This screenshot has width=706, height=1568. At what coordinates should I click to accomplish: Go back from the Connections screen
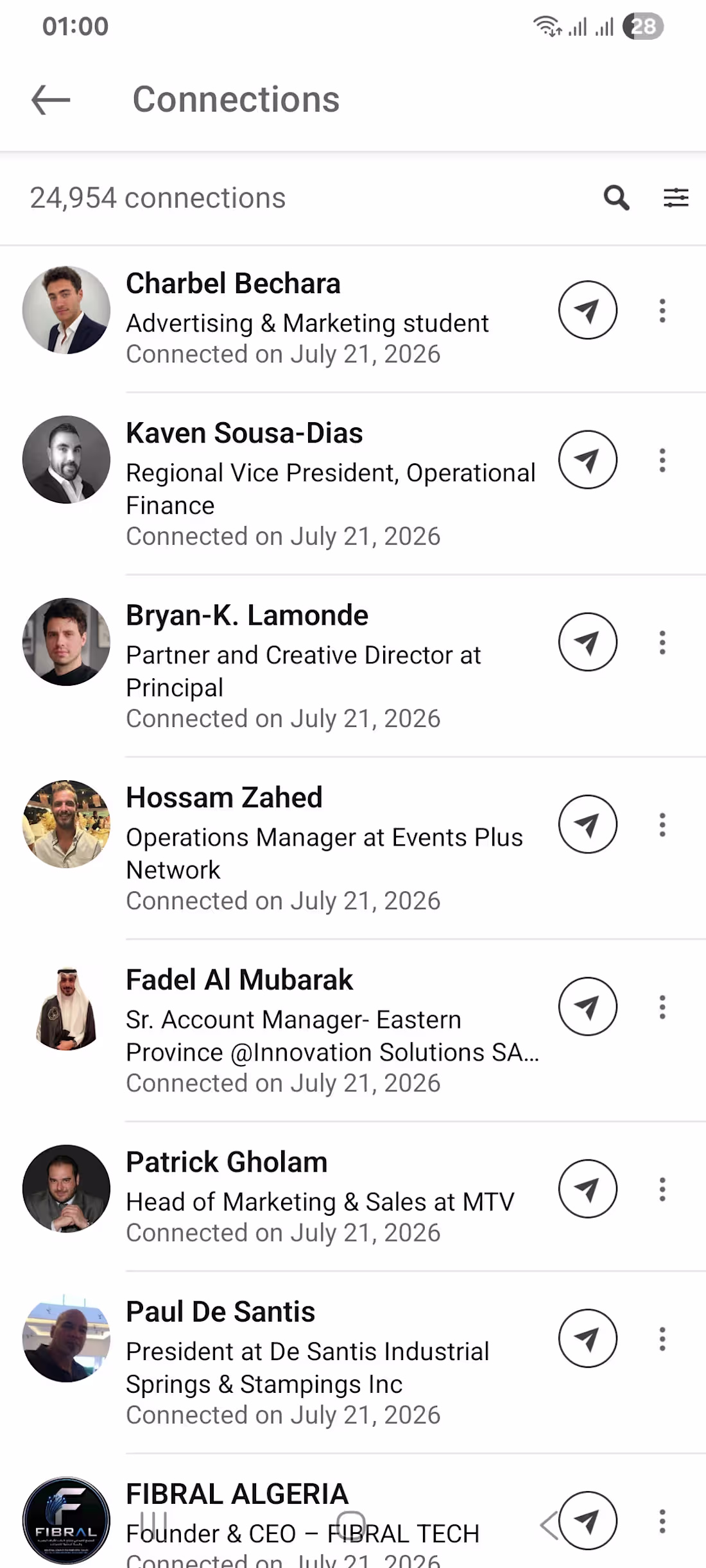pyautogui.click(x=51, y=100)
